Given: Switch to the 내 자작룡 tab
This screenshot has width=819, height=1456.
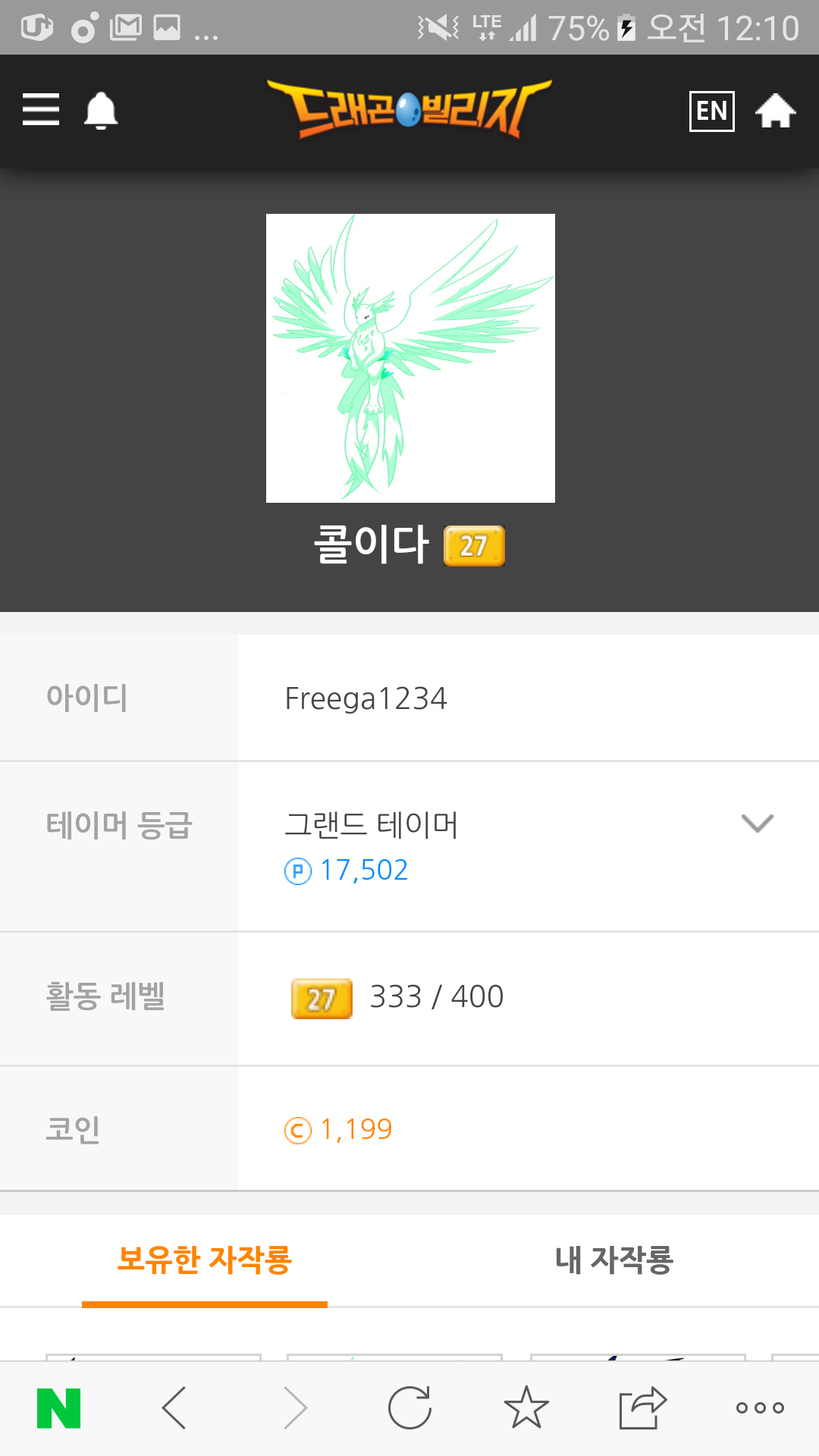Looking at the screenshot, I should pos(613,1260).
